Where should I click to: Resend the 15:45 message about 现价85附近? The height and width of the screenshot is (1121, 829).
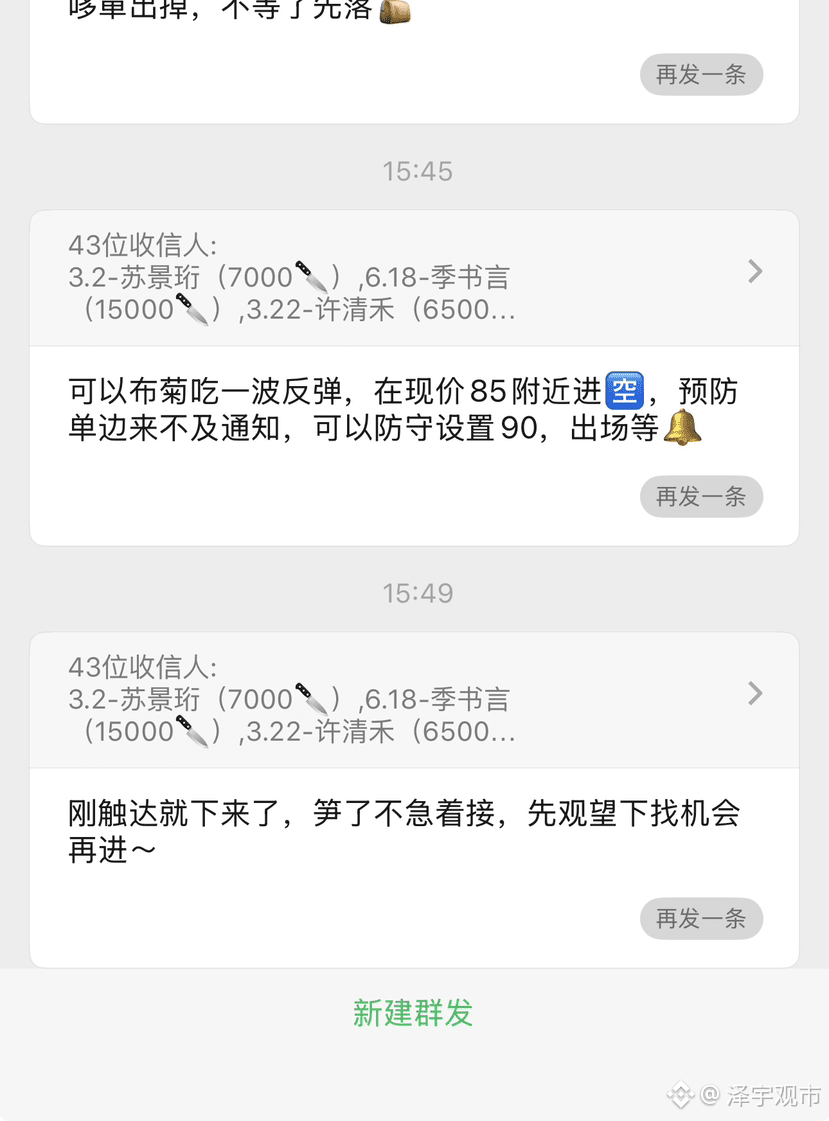pos(701,496)
